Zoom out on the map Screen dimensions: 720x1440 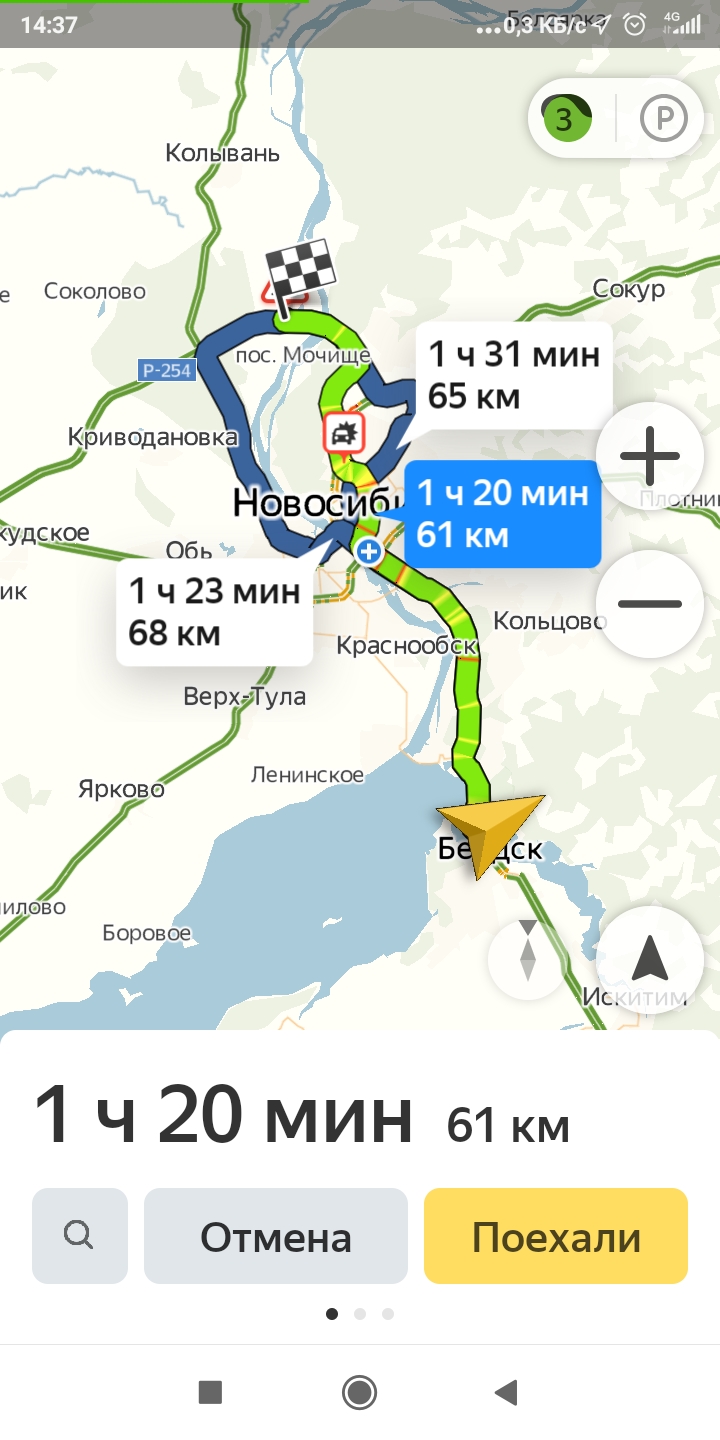650,604
